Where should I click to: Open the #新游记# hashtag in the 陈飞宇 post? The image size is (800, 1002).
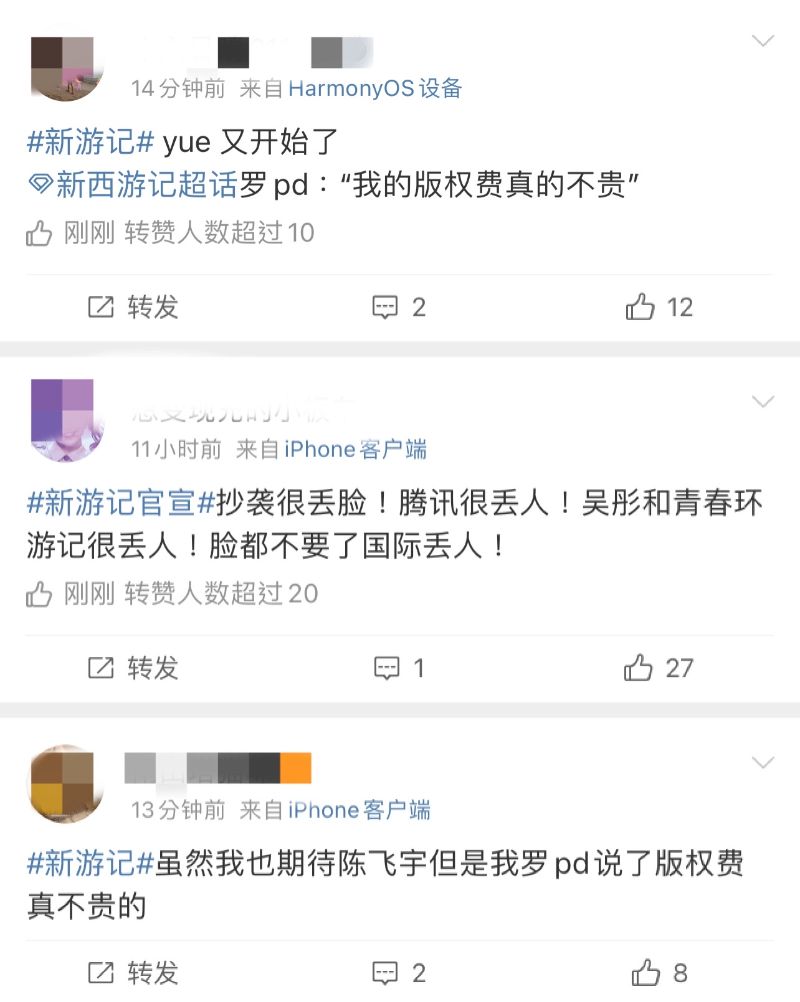coord(90,862)
